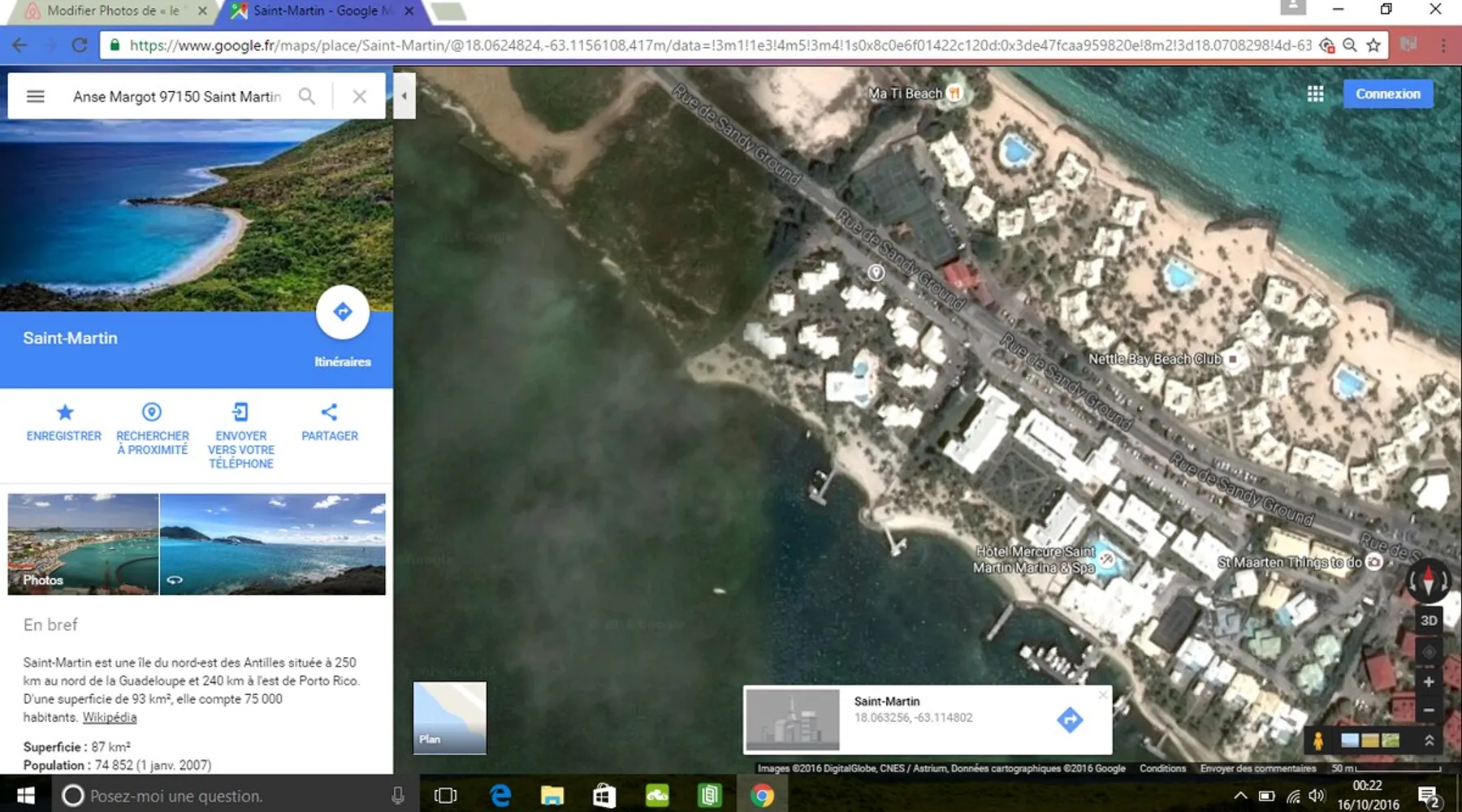Follow the Wikipédia link

point(109,718)
